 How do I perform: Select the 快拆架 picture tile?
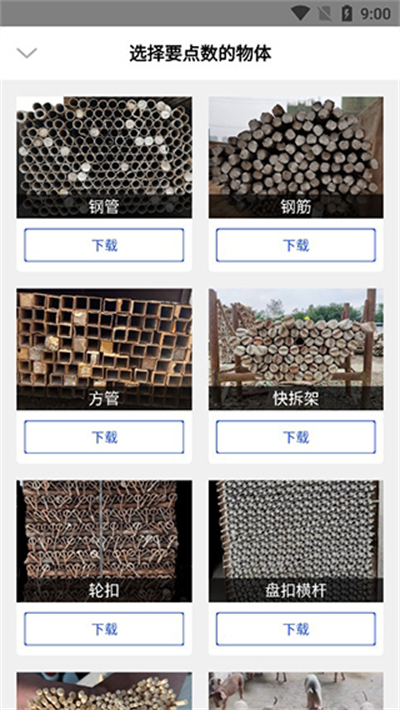(x=296, y=349)
